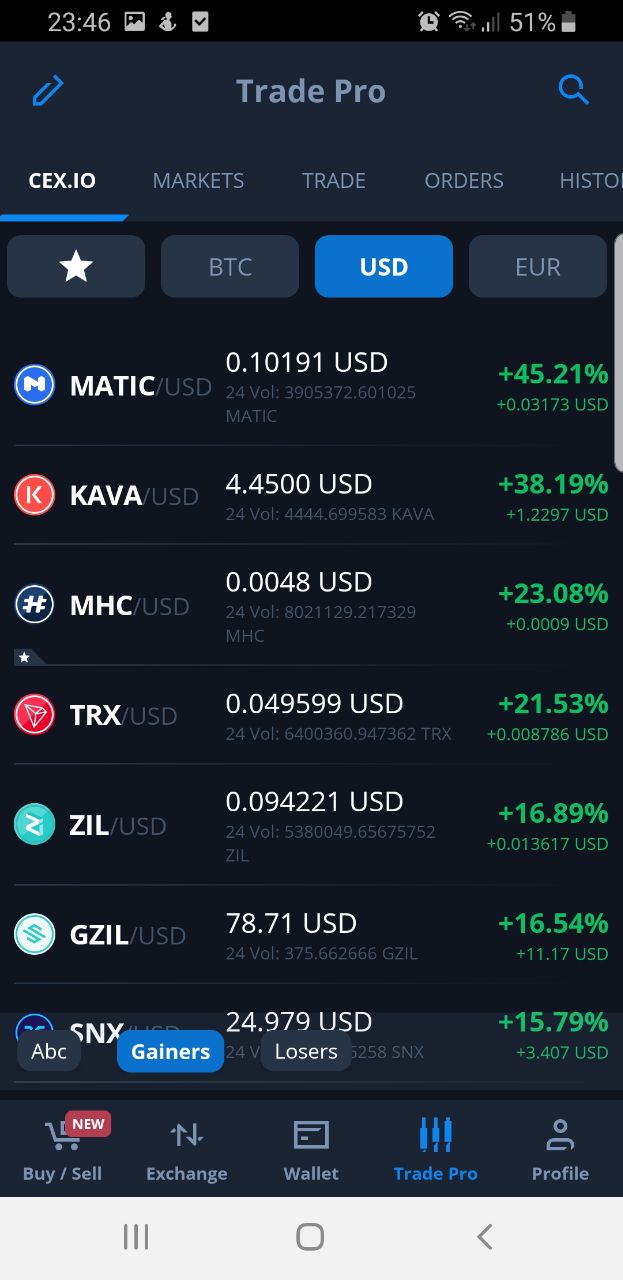Screen dimensions: 623x1280
Task: Show starred favorites filter
Action: (76, 266)
